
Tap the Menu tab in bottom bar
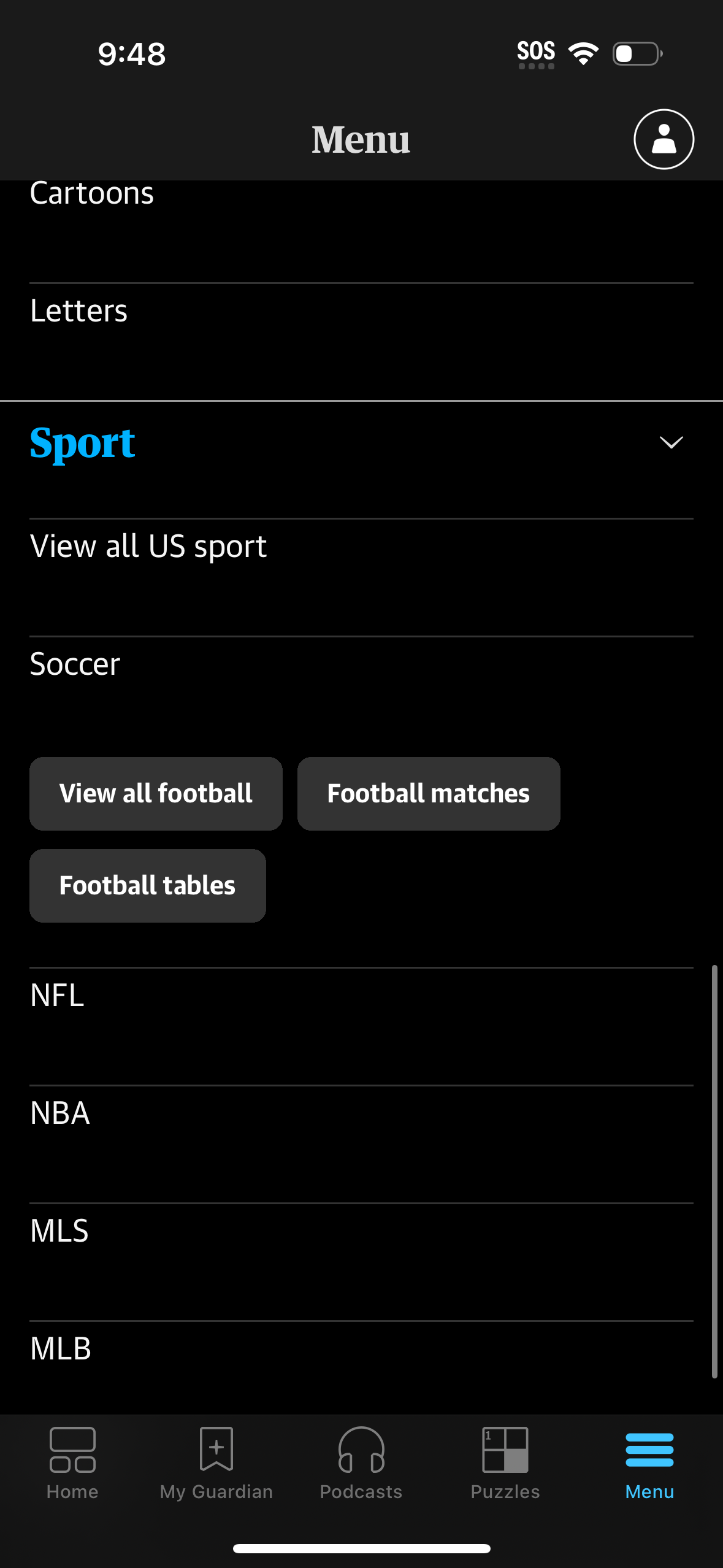[x=649, y=1463]
